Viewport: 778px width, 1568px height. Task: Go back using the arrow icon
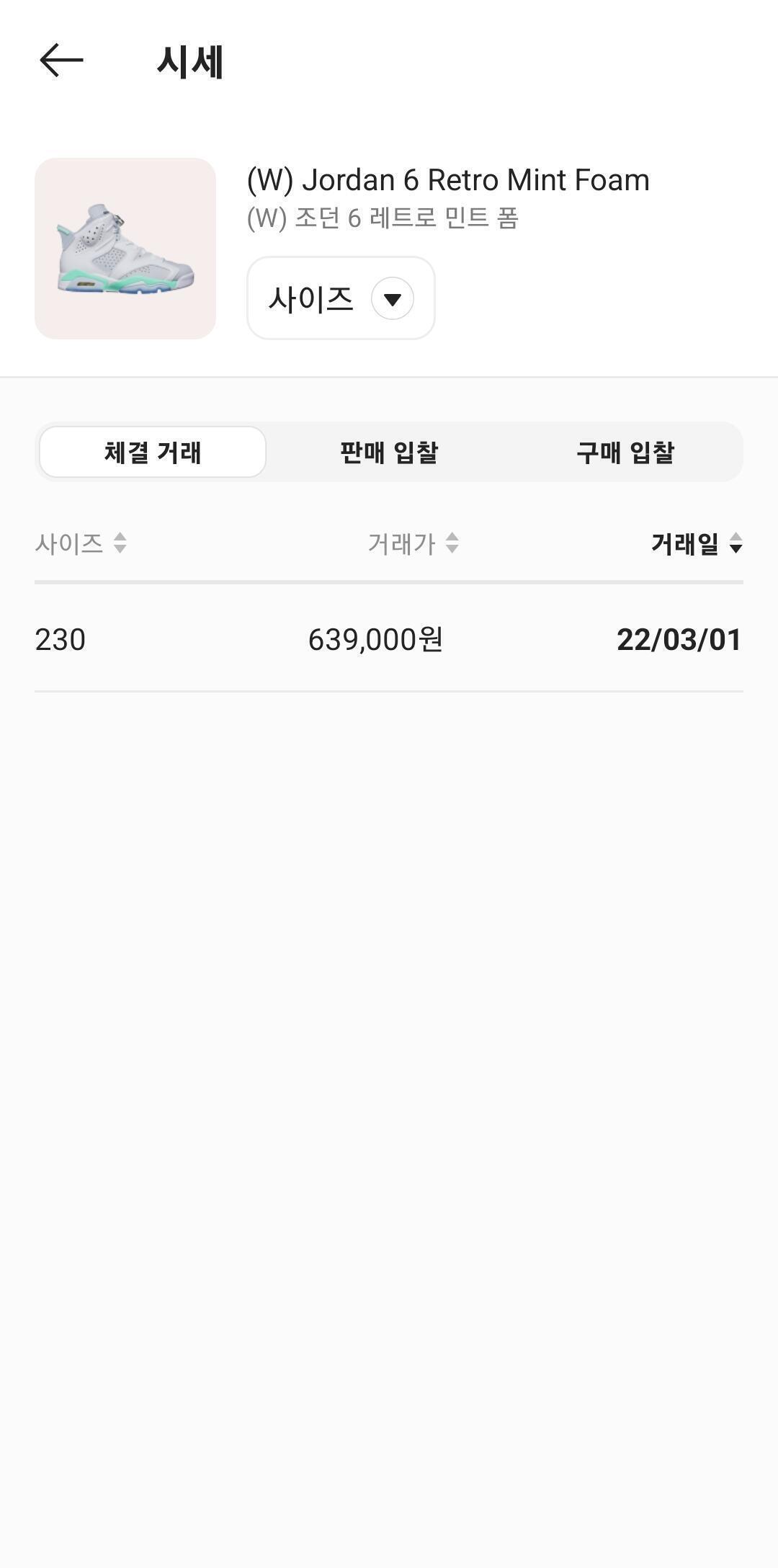point(61,60)
